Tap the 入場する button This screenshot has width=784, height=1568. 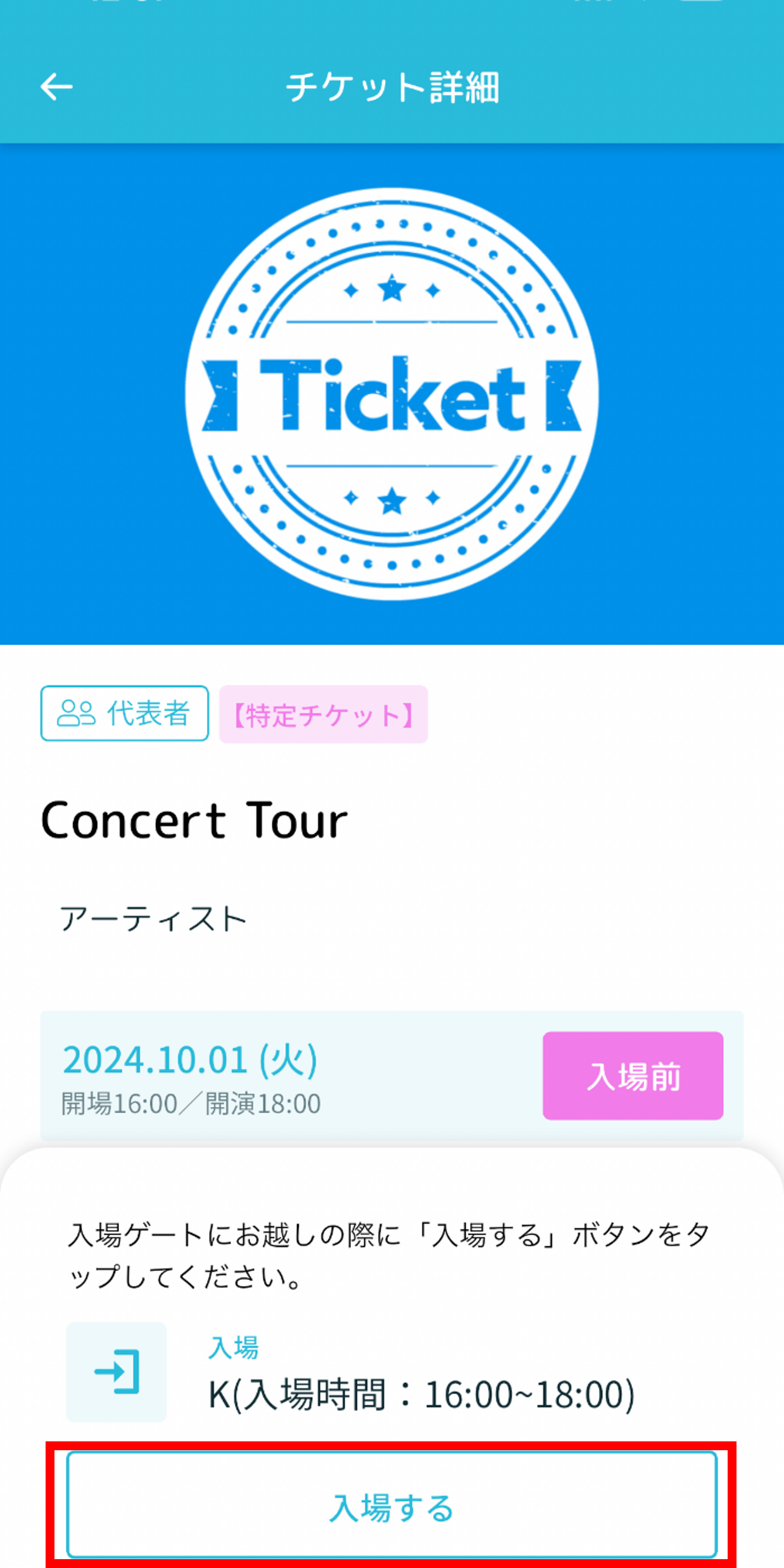click(x=391, y=1507)
